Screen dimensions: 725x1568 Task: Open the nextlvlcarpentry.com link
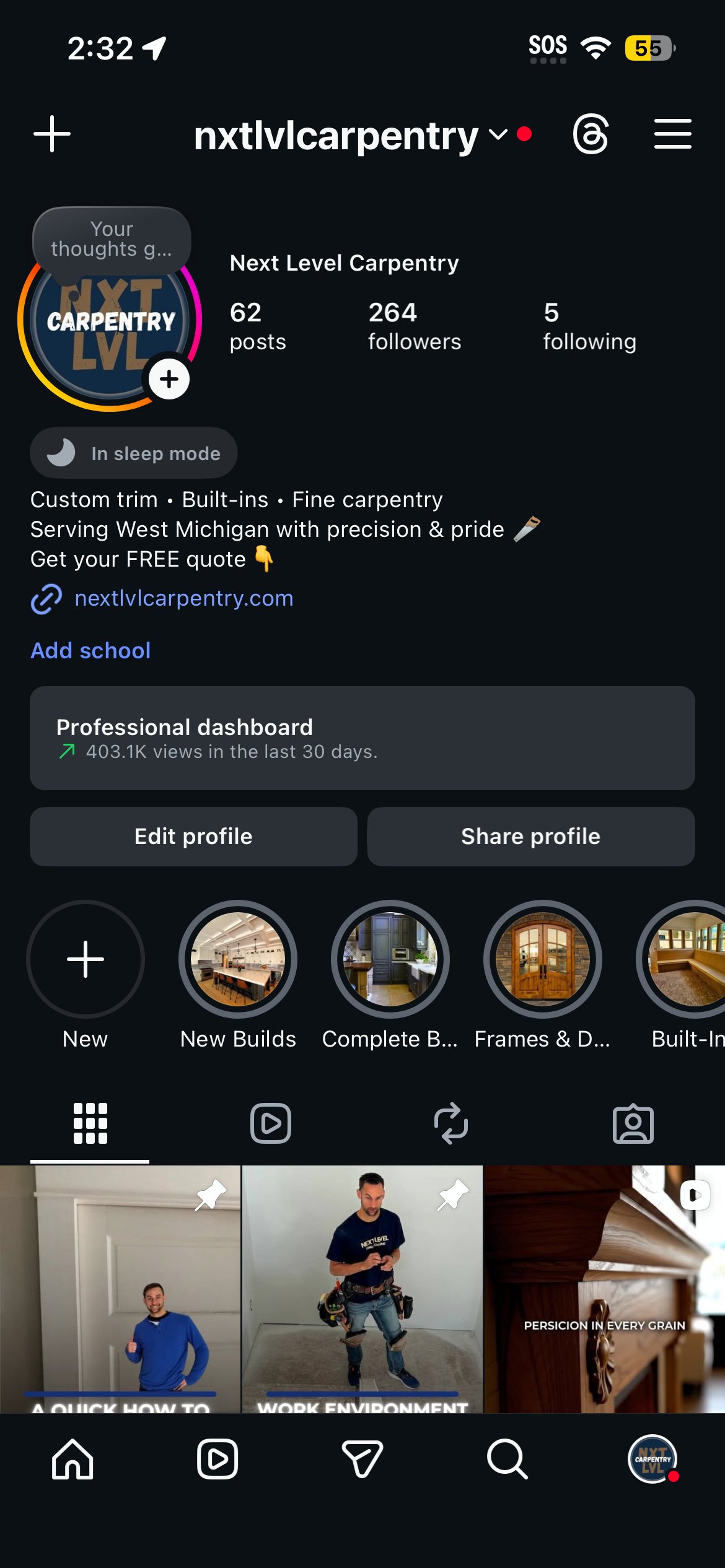click(183, 598)
